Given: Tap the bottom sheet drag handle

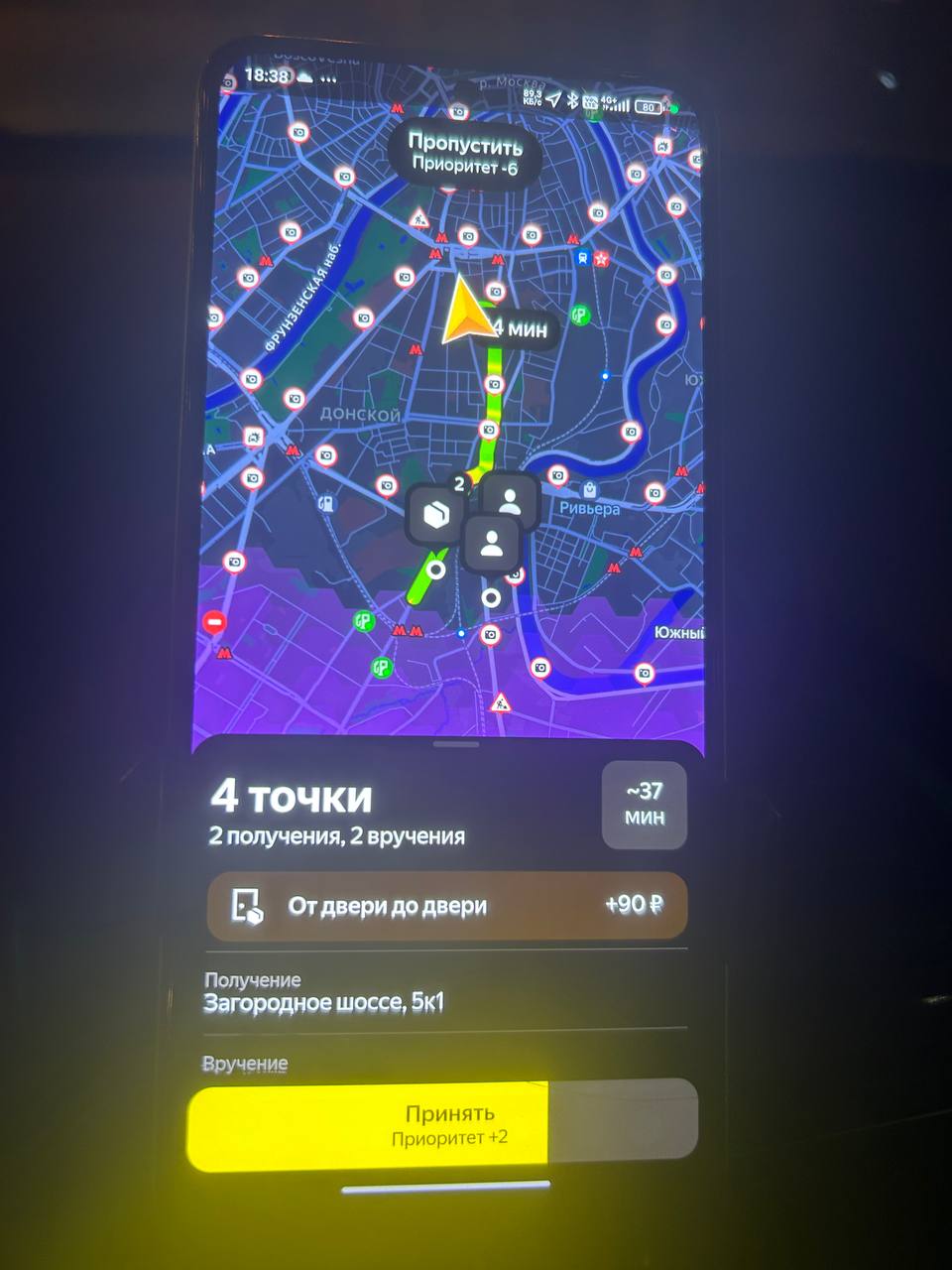Looking at the screenshot, I should (456, 743).
